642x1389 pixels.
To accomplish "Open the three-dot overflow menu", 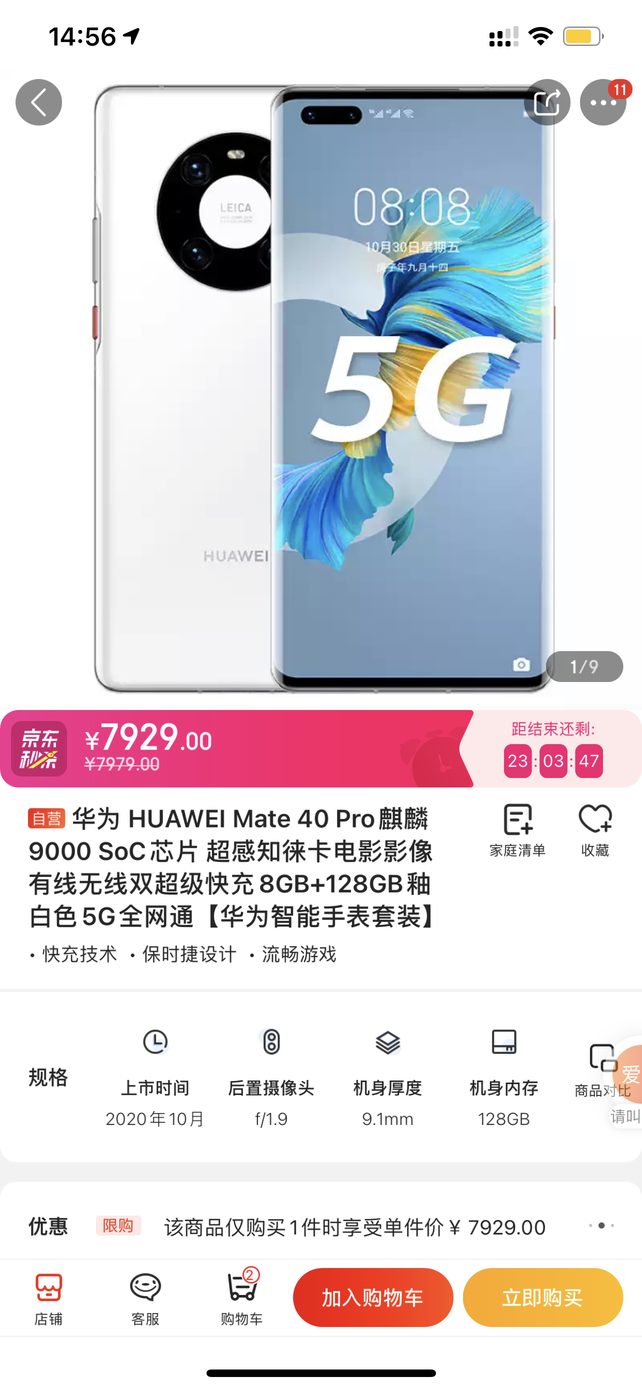I will coord(603,102).
